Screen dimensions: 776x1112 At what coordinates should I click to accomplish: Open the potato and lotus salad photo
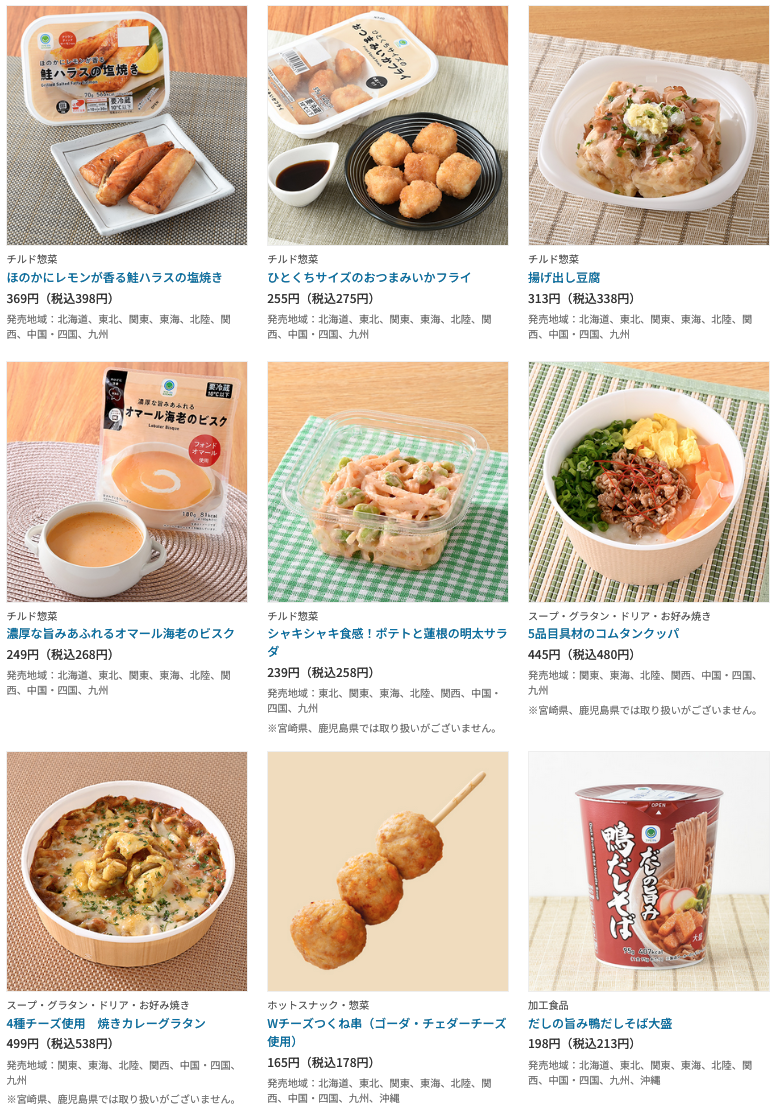pos(388,481)
